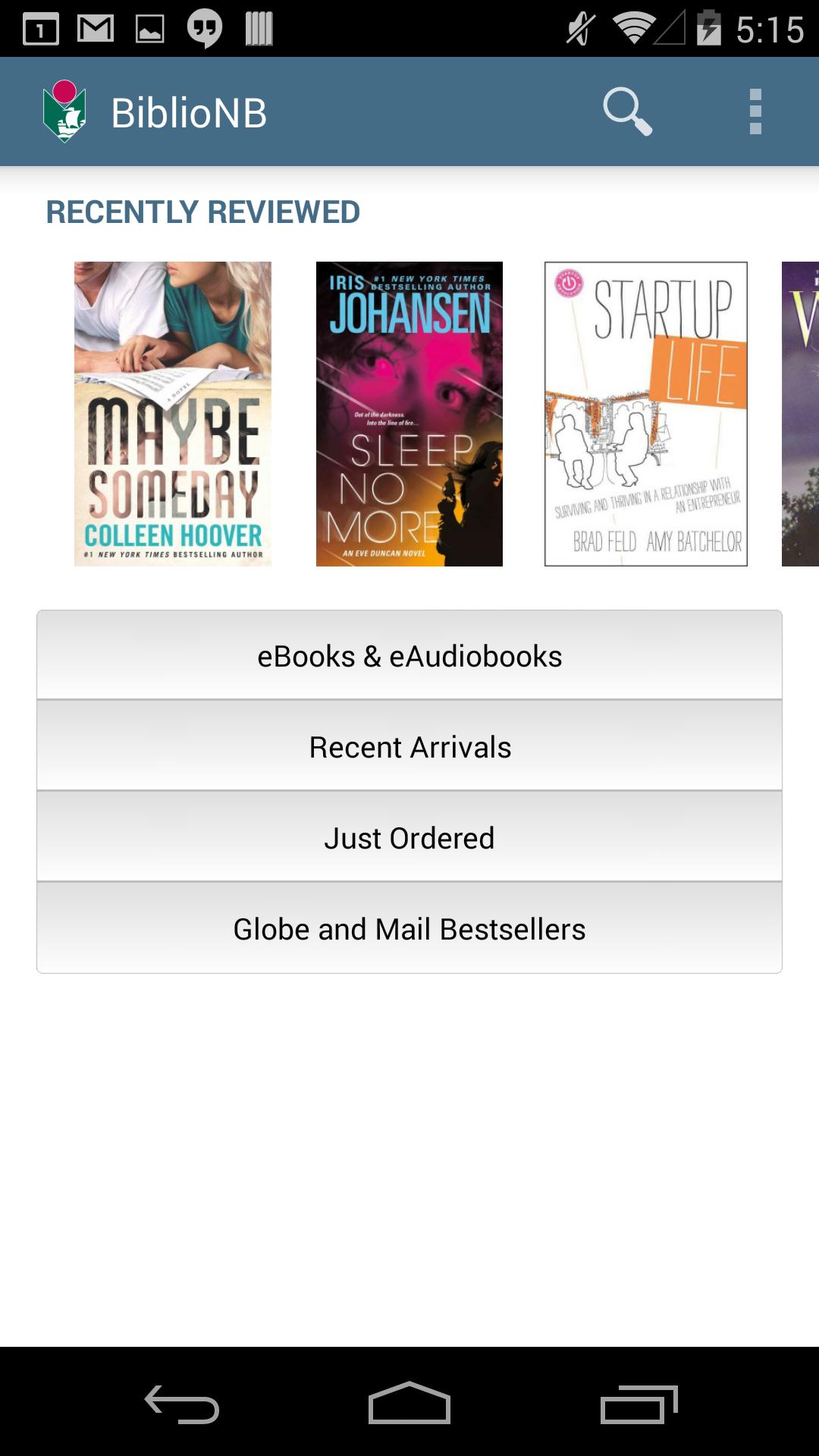Open the Sleep No More cover
The height and width of the screenshot is (1456, 819).
click(x=409, y=413)
